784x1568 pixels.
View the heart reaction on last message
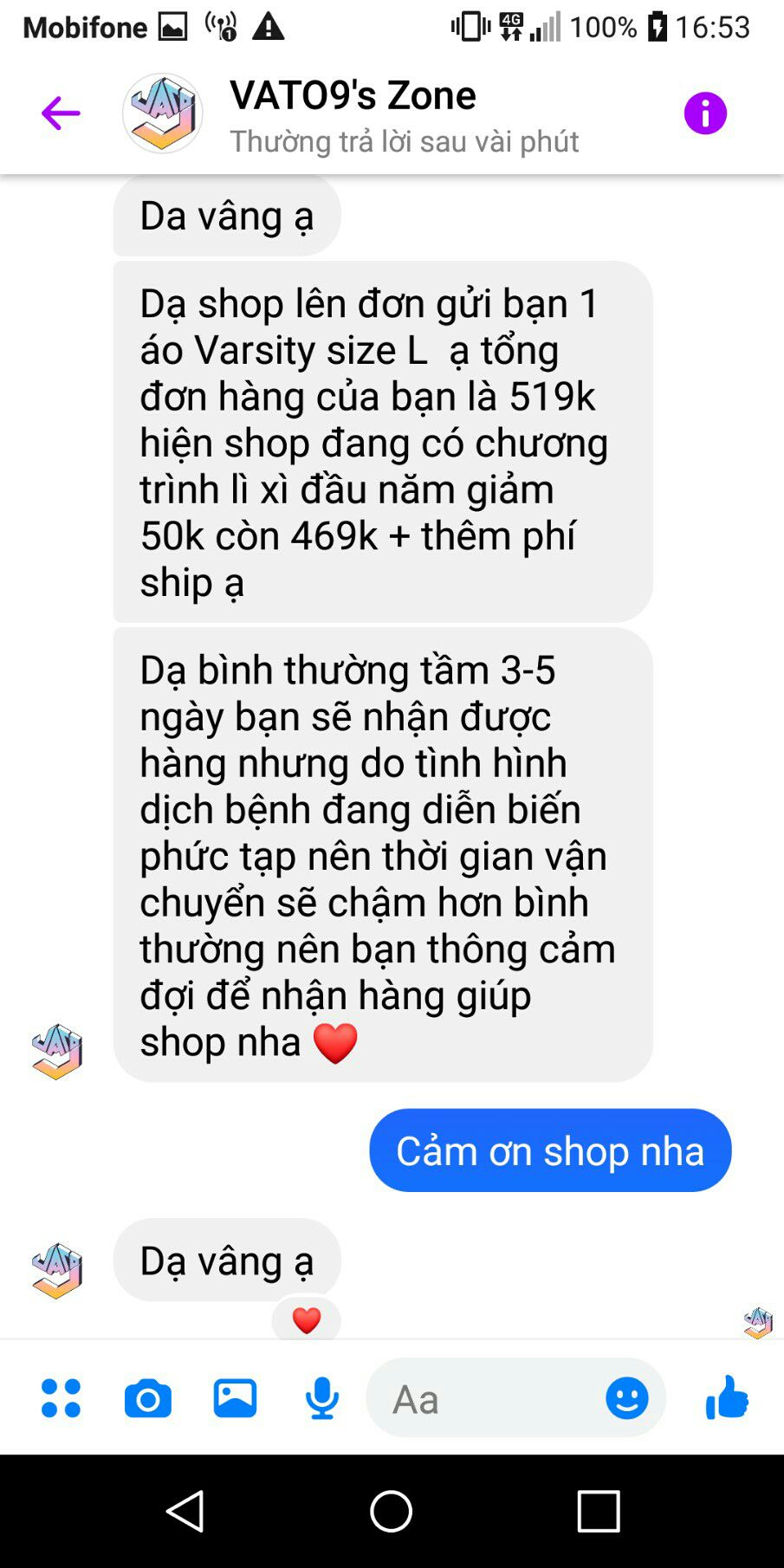(x=307, y=1320)
